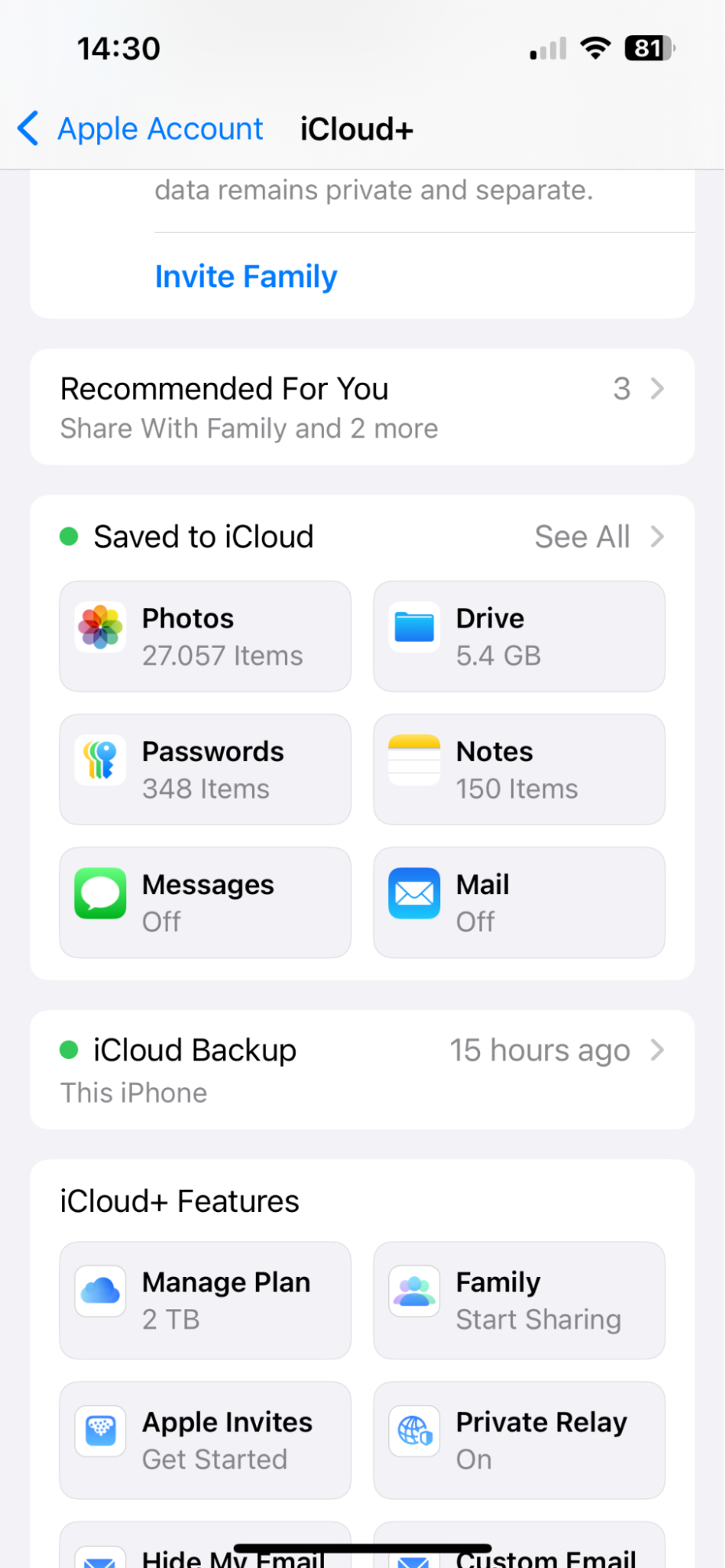Turn on Mail iCloud sync
Image resolution: width=725 pixels, height=1568 pixels.
[x=519, y=901]
